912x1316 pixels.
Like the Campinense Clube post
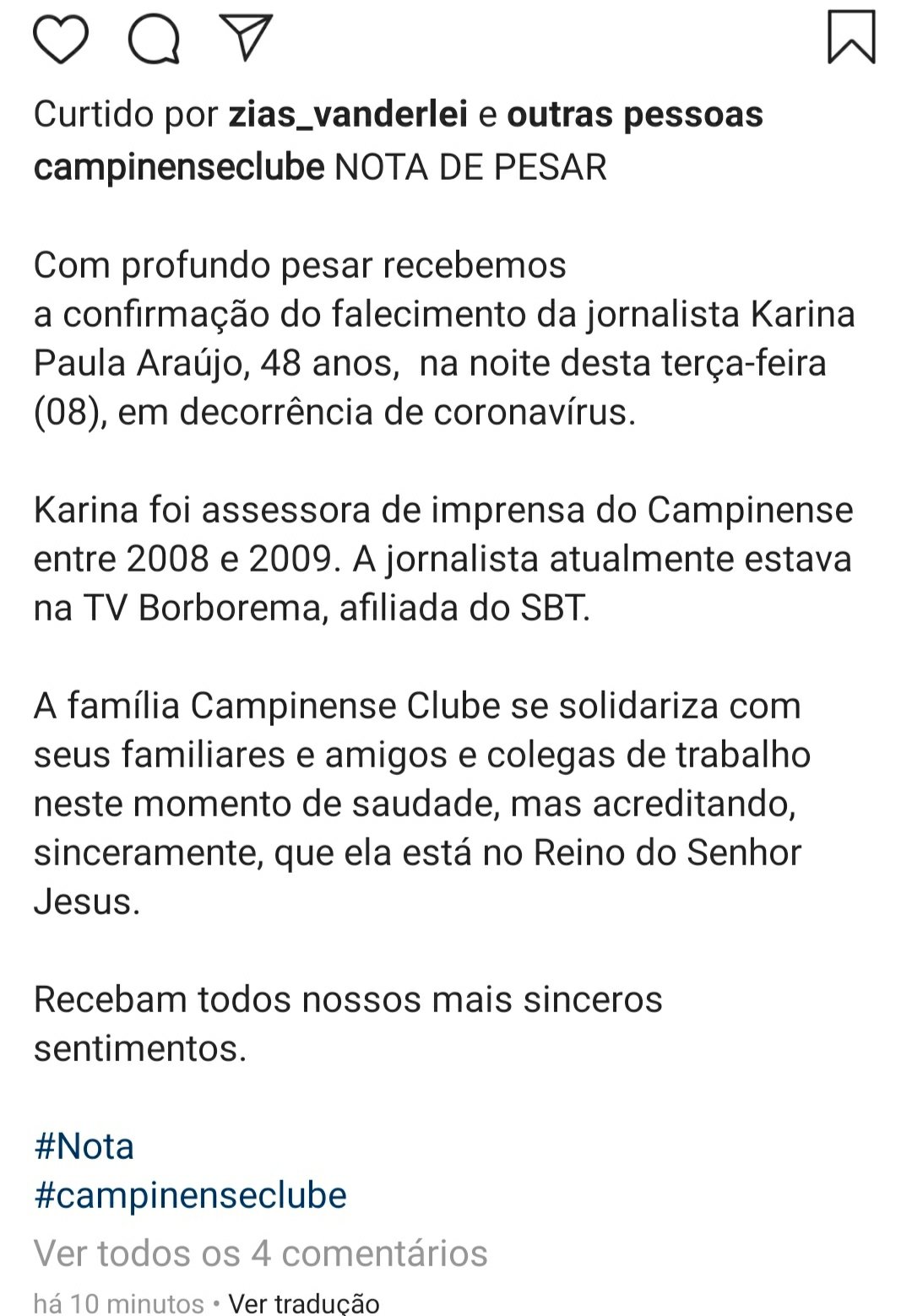coord(61,38)
